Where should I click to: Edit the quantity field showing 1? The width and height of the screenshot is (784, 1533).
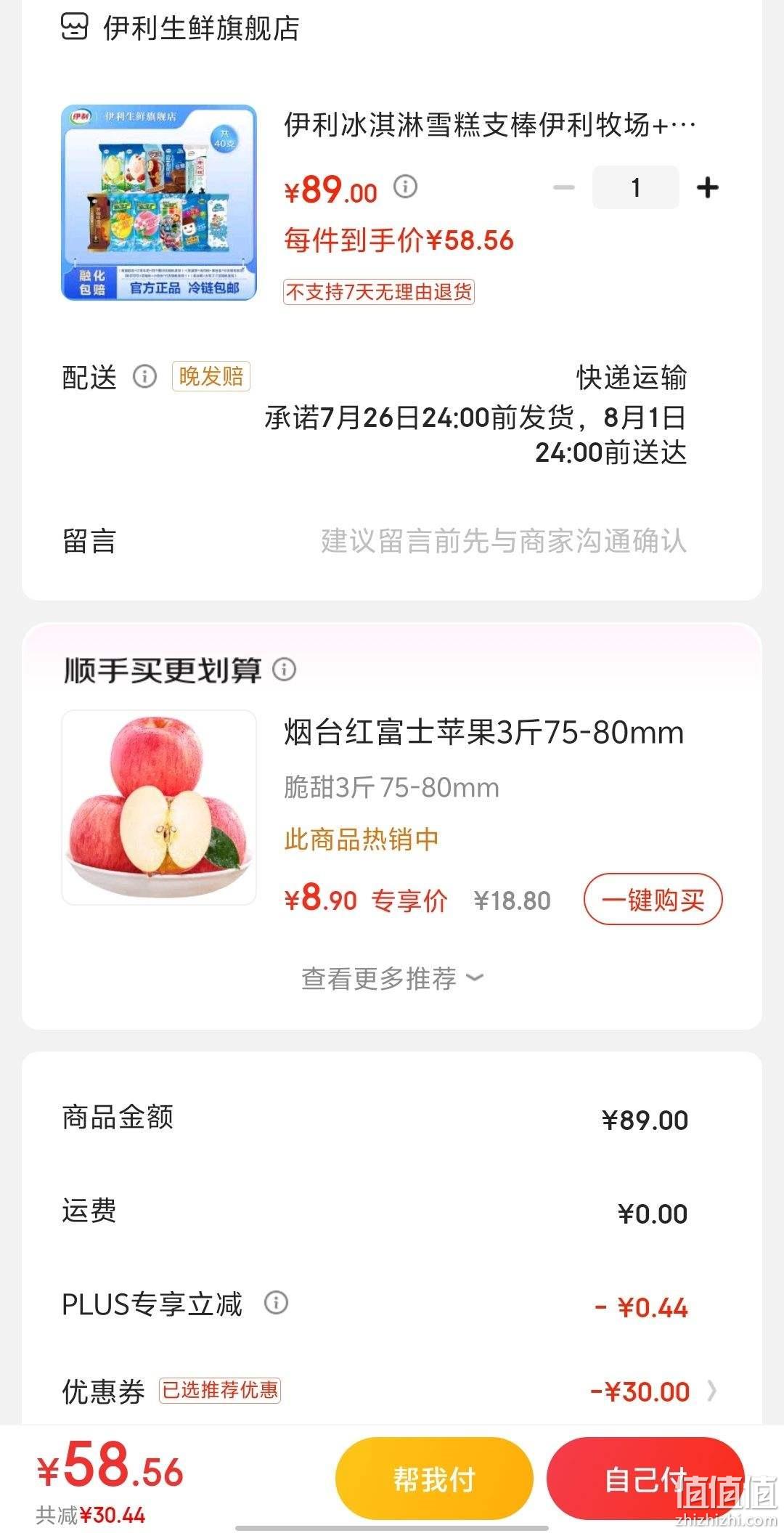(x=636, y=187)
